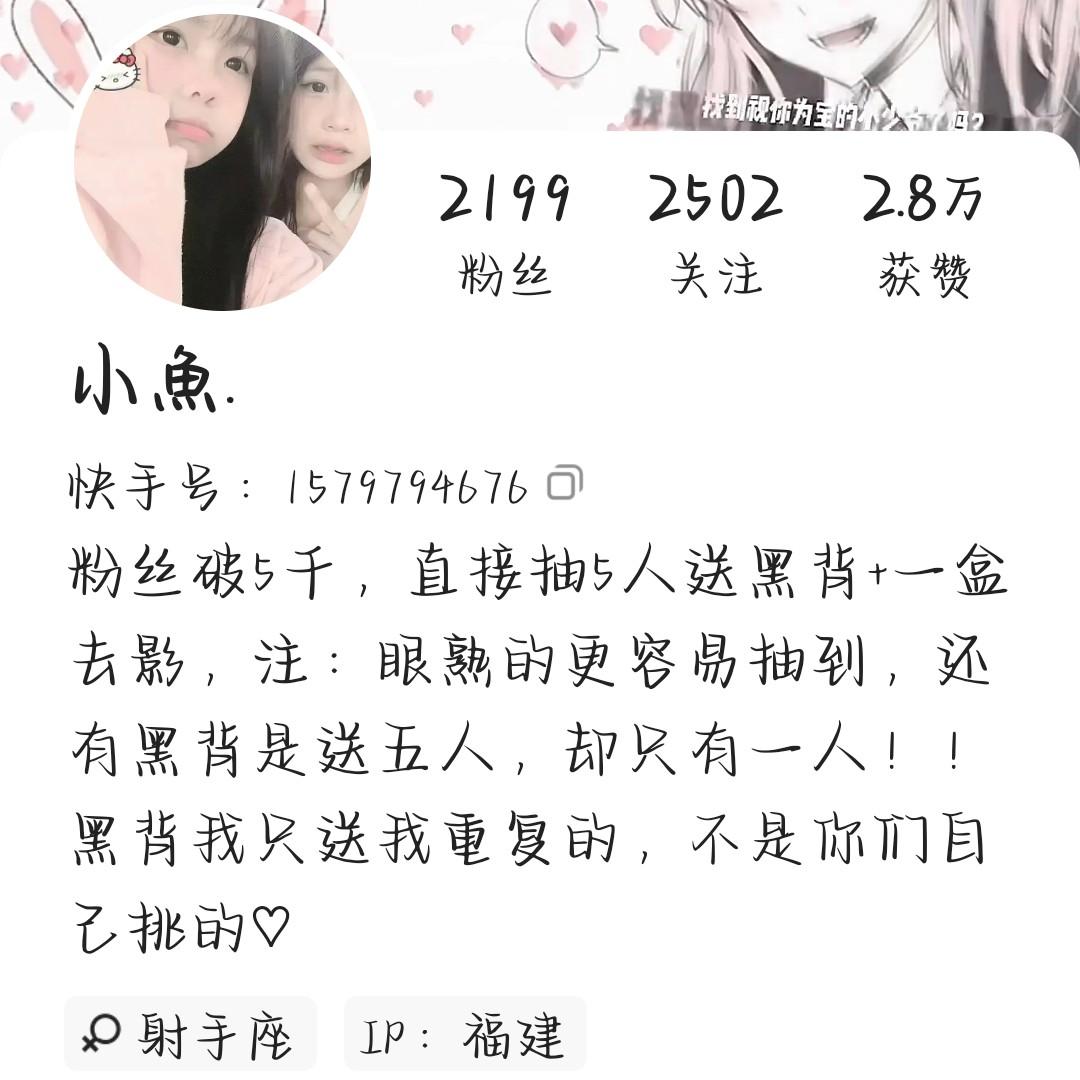Image resolution: width=1080 pixels, height=1080 pixels.
Task: Tap the 射手座 zodiac chip
Action: point(190,1034)
